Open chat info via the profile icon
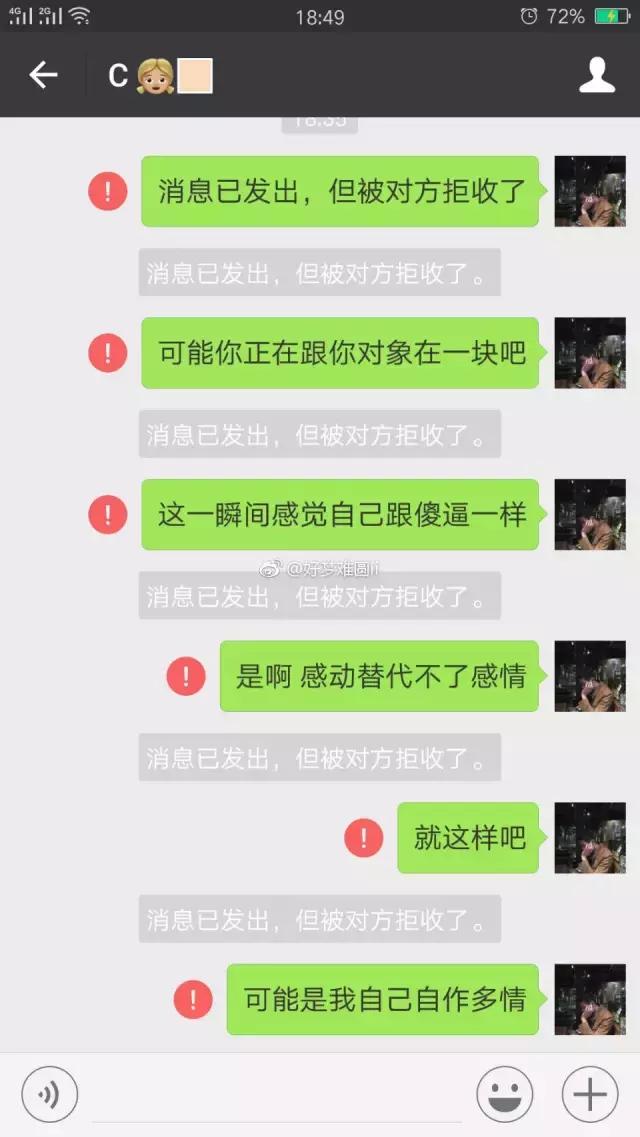The image size is (640, 1137). (x=597, y=75)
